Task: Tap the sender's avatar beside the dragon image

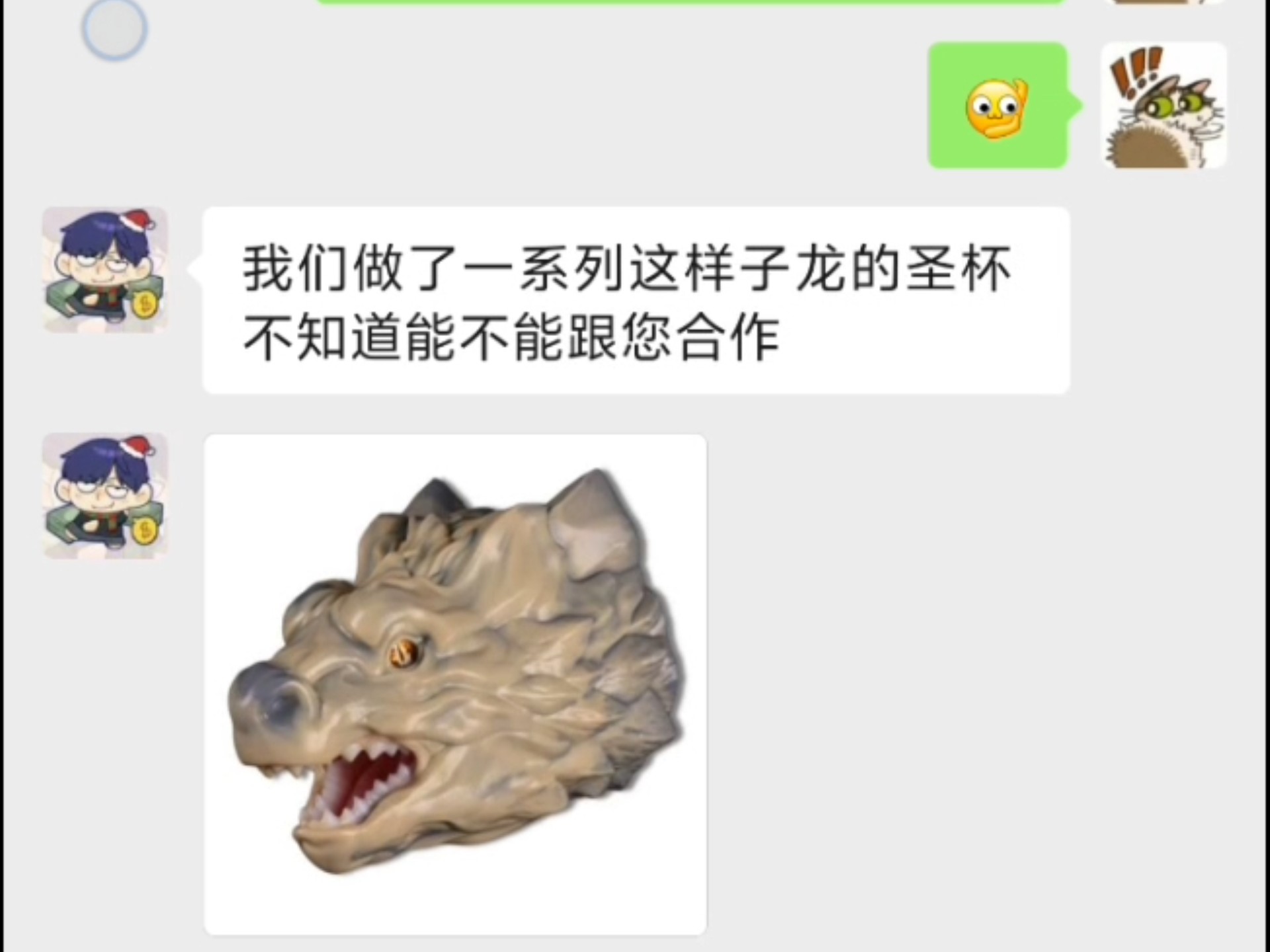Action: pos(105,496)
